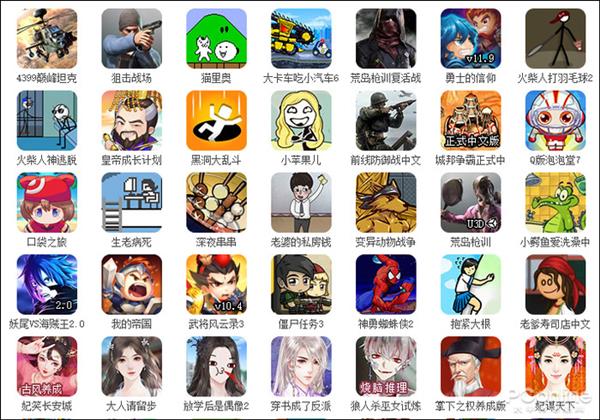
Task: Open 火柴人打羽毛球2
Action: pos(555,38)
